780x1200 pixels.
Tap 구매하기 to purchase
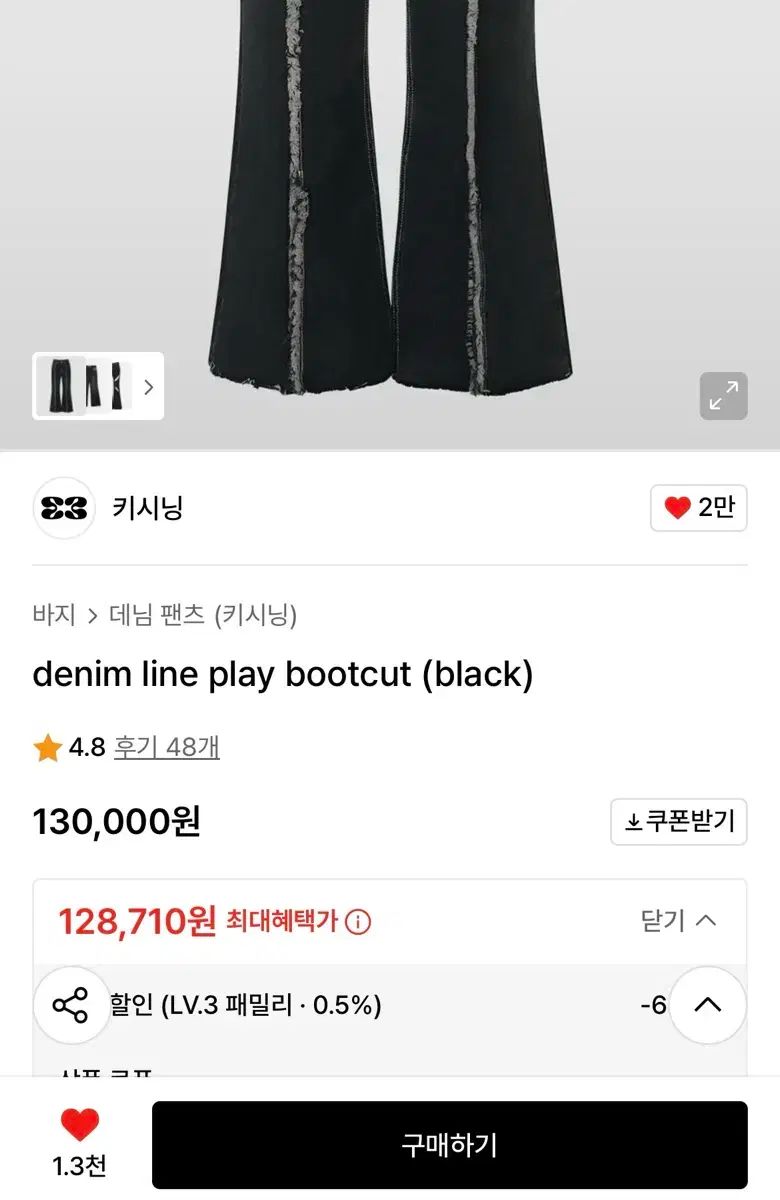click(x=449, y=1145)
